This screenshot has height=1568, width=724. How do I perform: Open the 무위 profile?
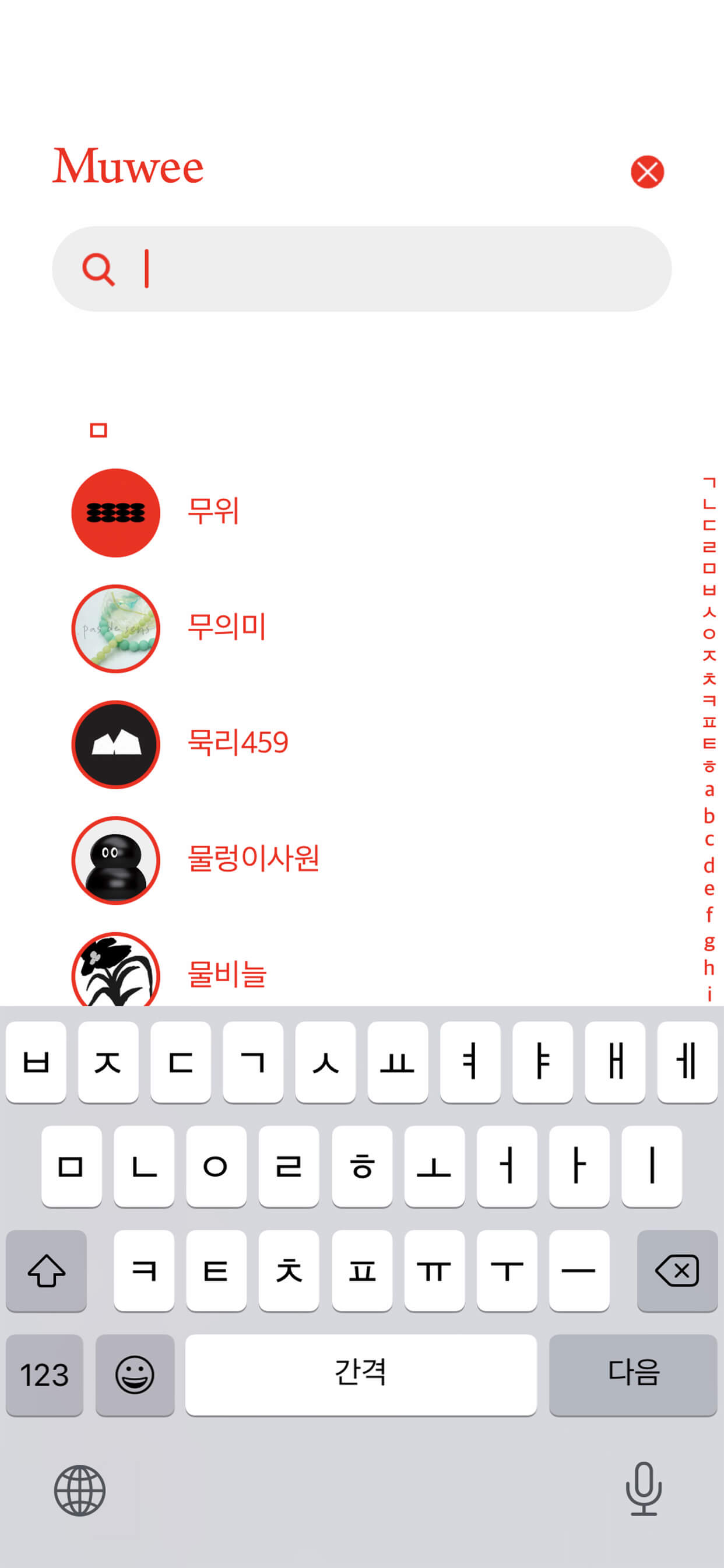(x=213, y=512)
